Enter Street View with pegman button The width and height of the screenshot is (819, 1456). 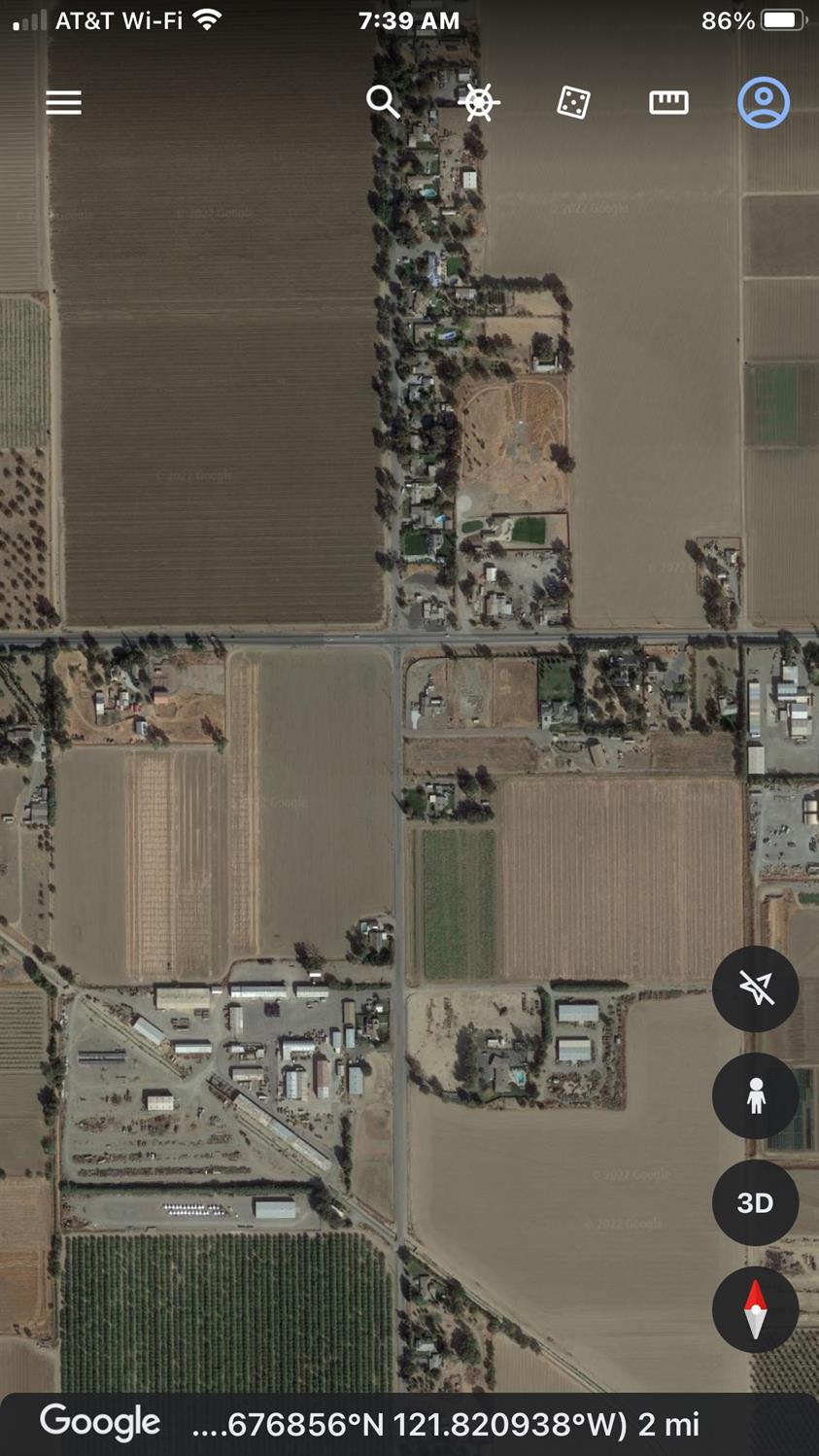755,1095
